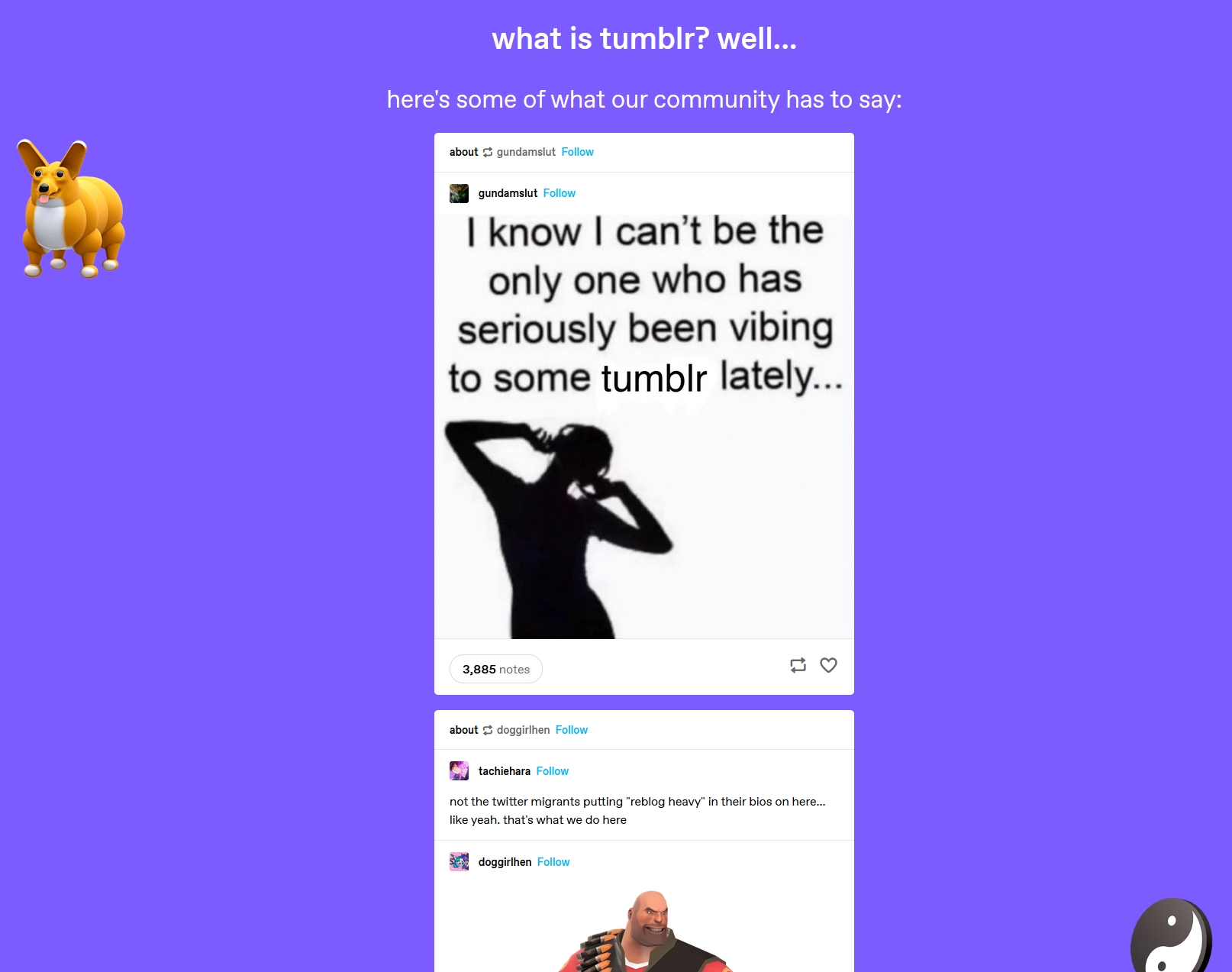Open the tachiehara blog name
This screenshot has height=972, width=1232.
(504, 771)
